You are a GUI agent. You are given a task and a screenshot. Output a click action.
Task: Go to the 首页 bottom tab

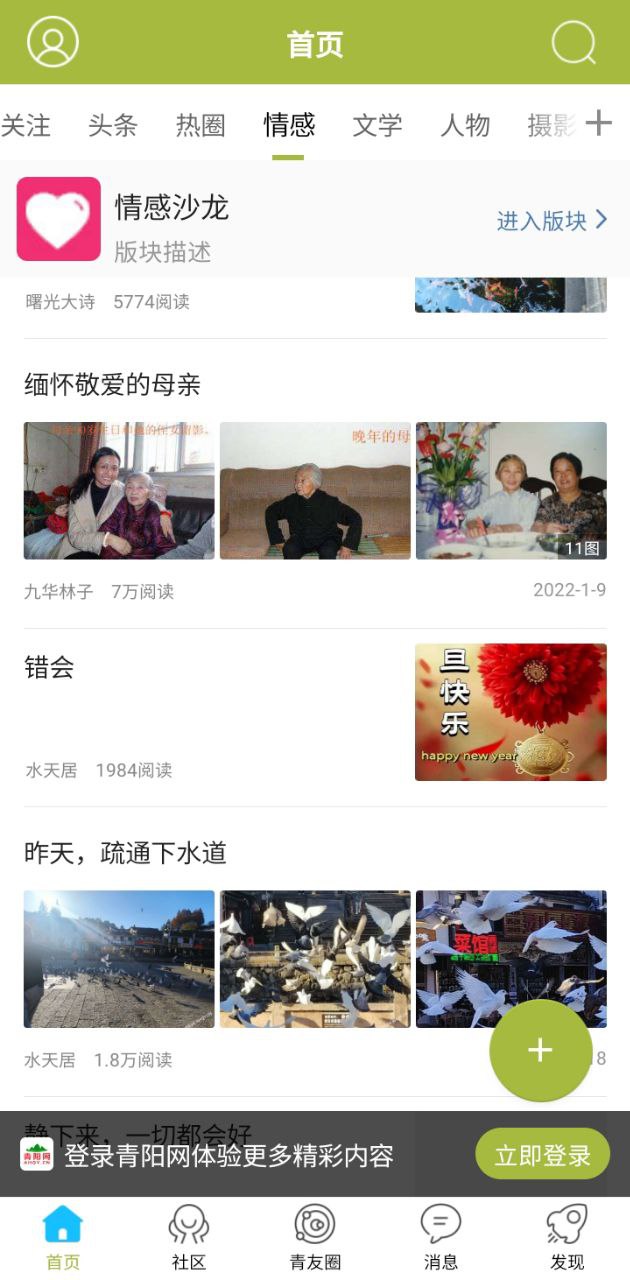click(63, 1237)
